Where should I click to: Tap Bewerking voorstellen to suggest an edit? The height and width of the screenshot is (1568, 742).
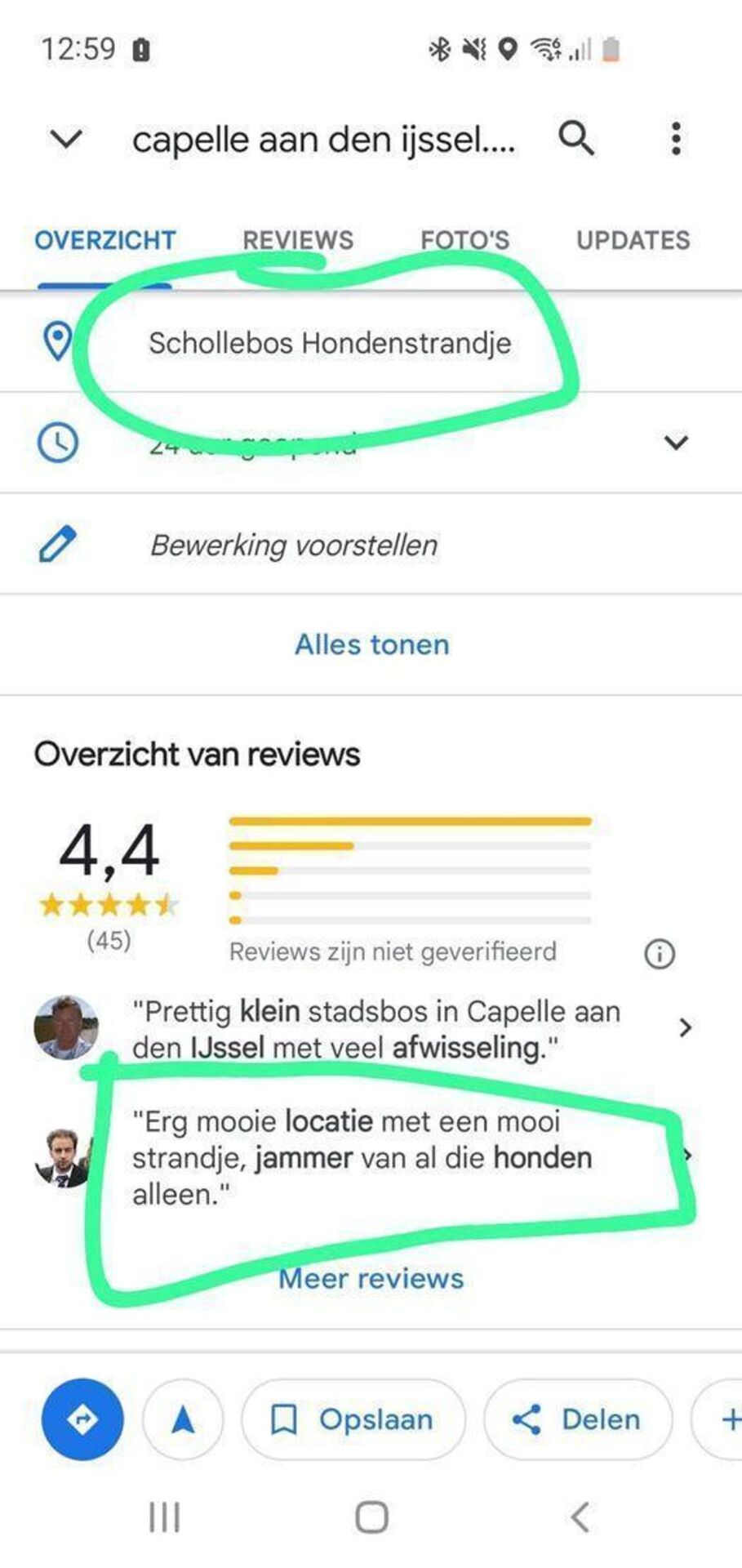pyautogui.click(x=294, y=545)
